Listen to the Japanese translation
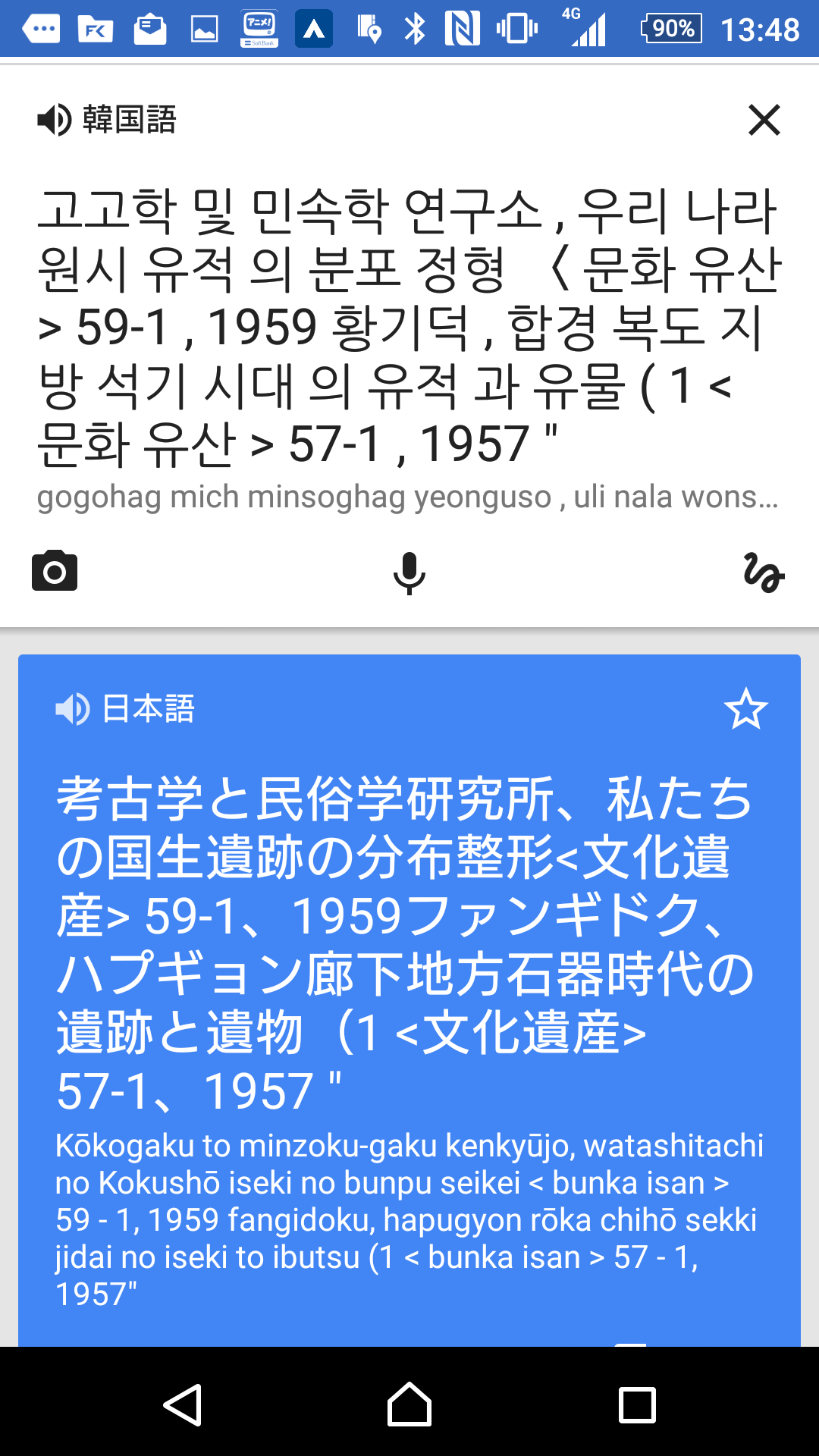The image size is (819, 1456). pyautogui.click(x=73, y=710)
